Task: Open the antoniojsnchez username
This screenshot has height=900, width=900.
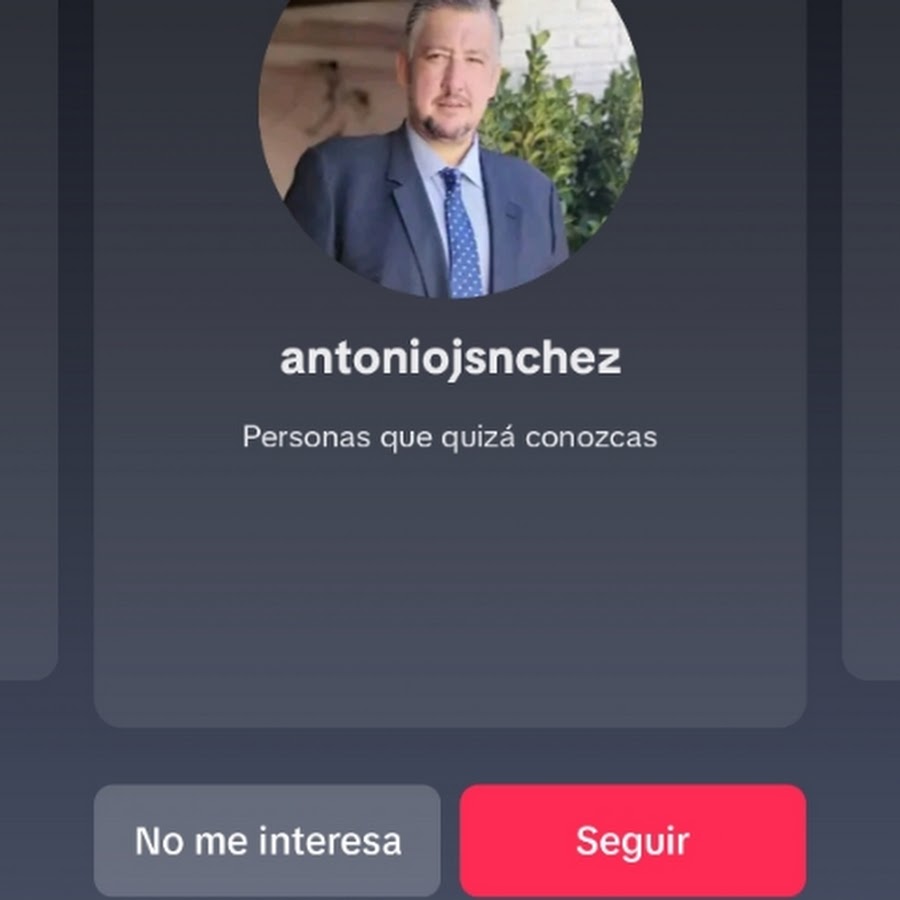Action: click(x=450, y=359)
